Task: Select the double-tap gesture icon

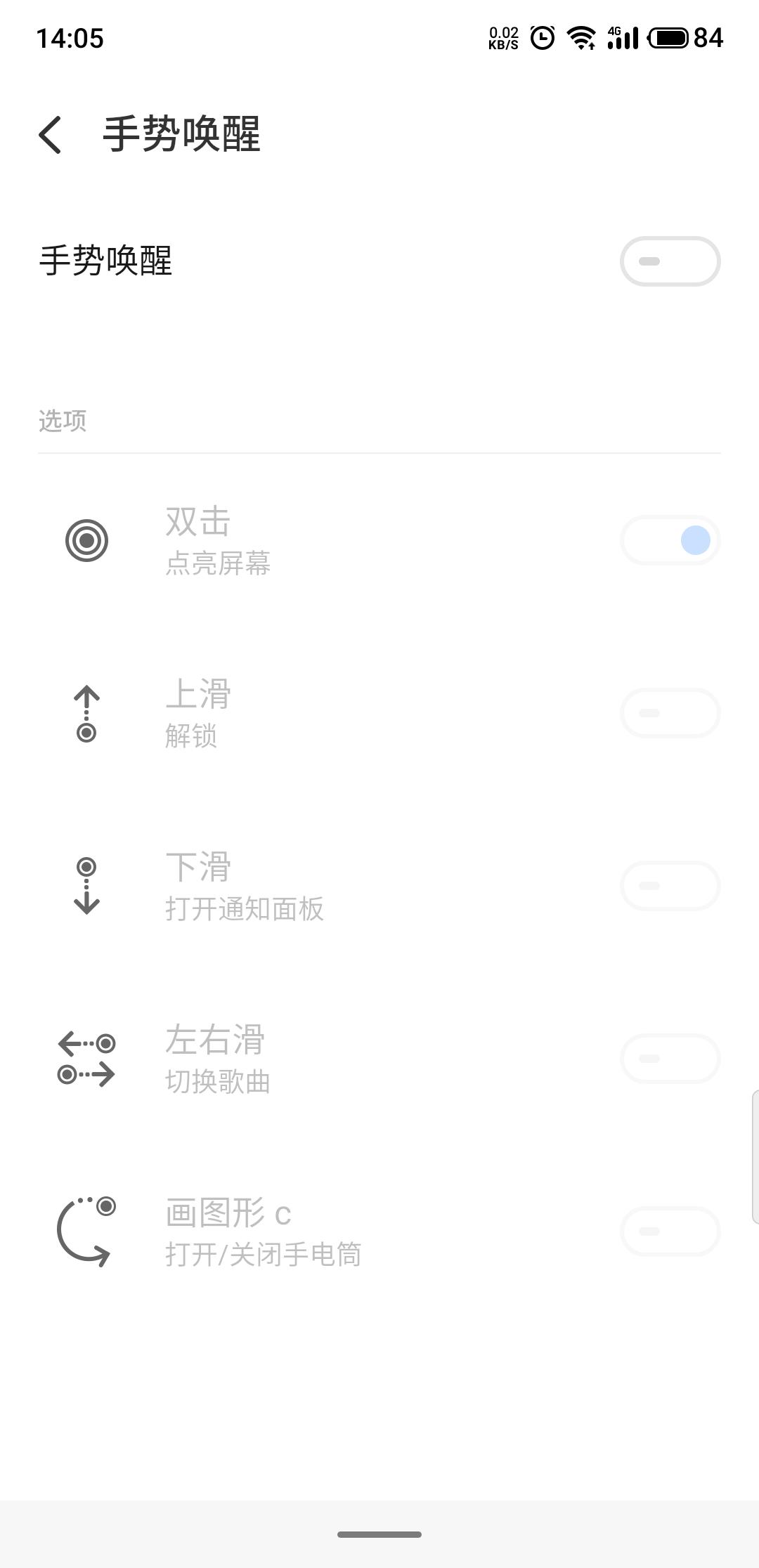Action: click(84, 541)
